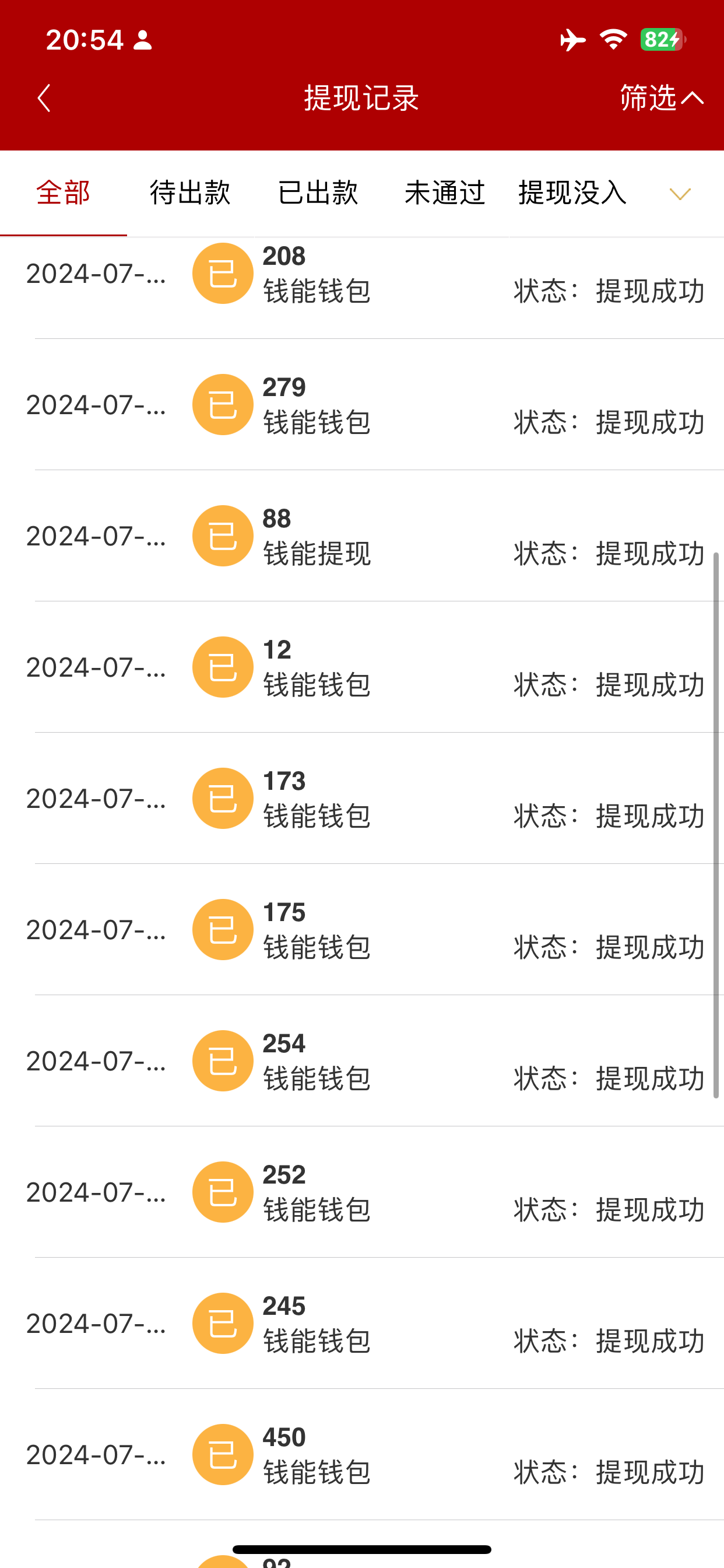The height and width of the screenshot is (1568, 724).
Task: View details of the 245 withdrawal
Action: 365,1324
